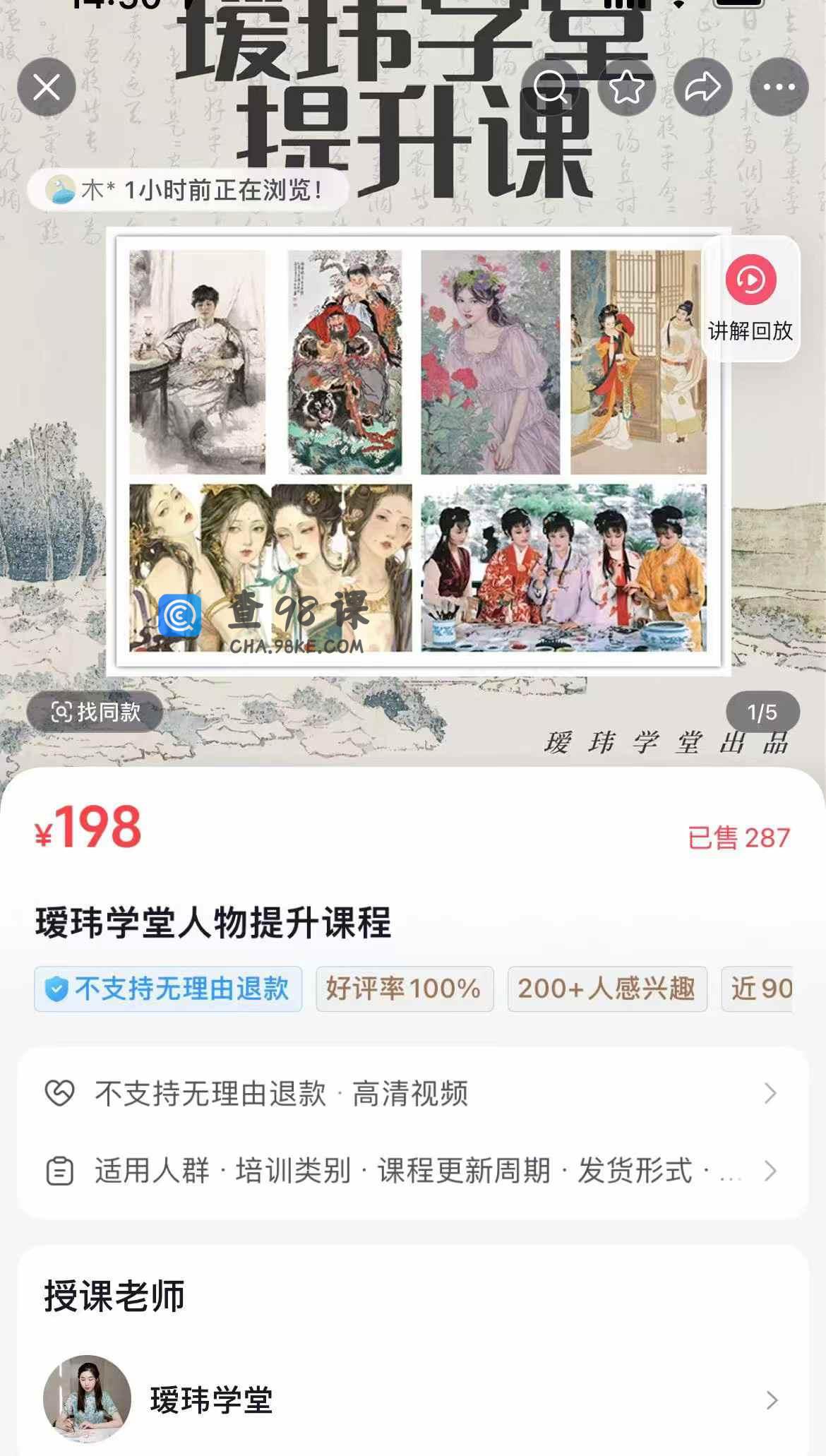Open teacher 瑗玮学堂 profile
The image size is (826, 1456).
pyautogui.click(x=412, y=1400)
